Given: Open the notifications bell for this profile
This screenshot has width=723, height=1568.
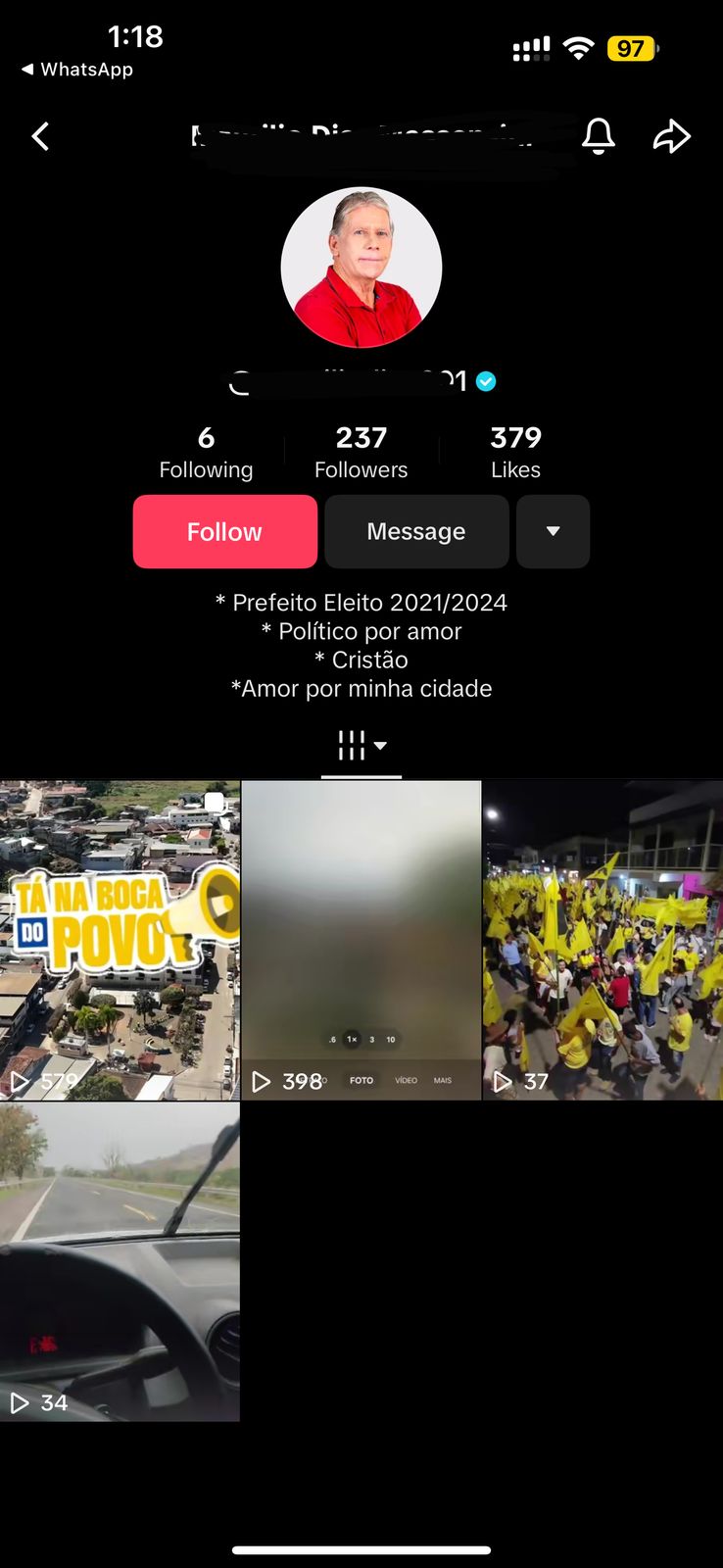Looking at the screenshot, I should pos(598,136).
